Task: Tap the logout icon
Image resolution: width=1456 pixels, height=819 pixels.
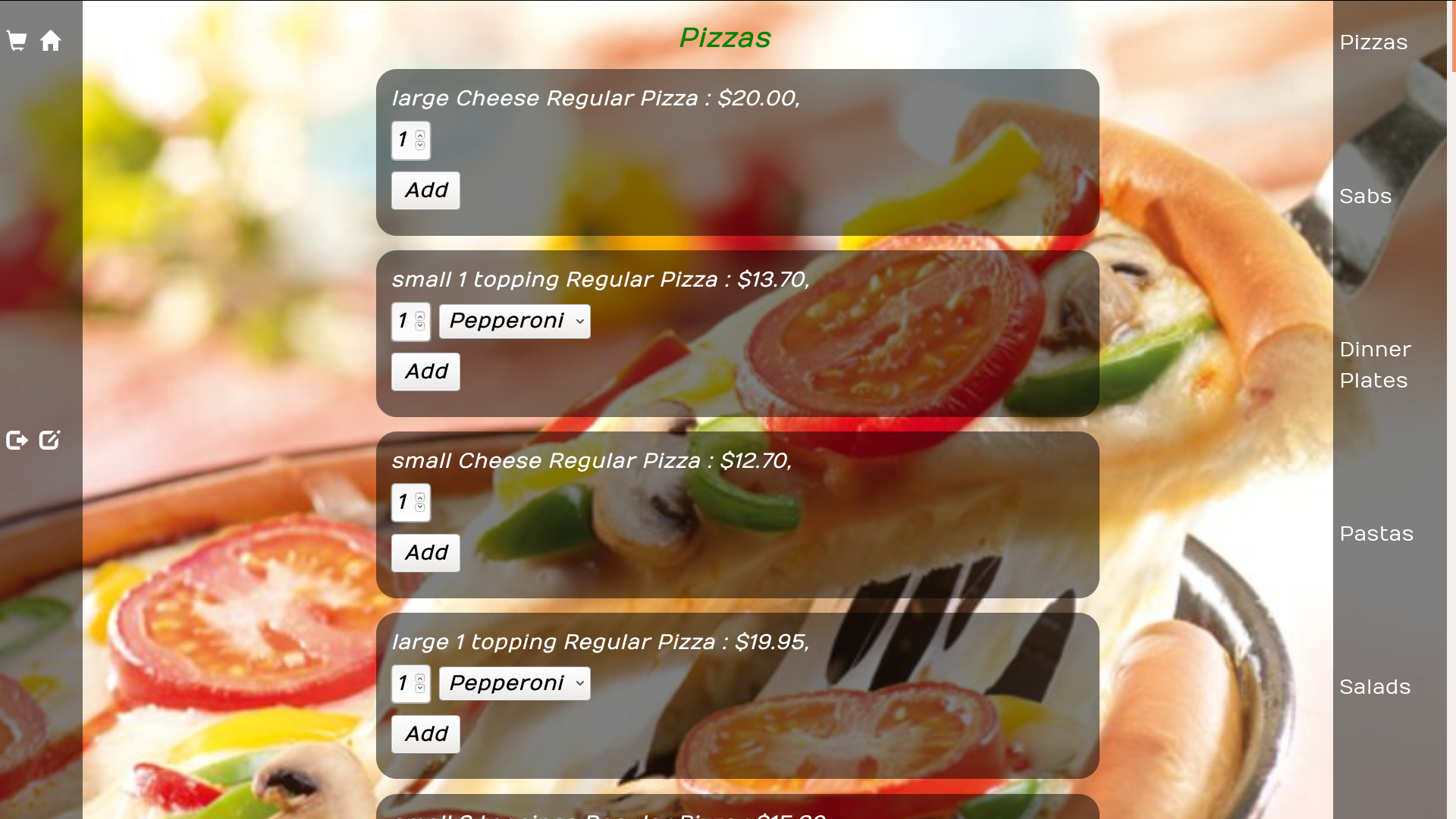Action: (17, 441)
